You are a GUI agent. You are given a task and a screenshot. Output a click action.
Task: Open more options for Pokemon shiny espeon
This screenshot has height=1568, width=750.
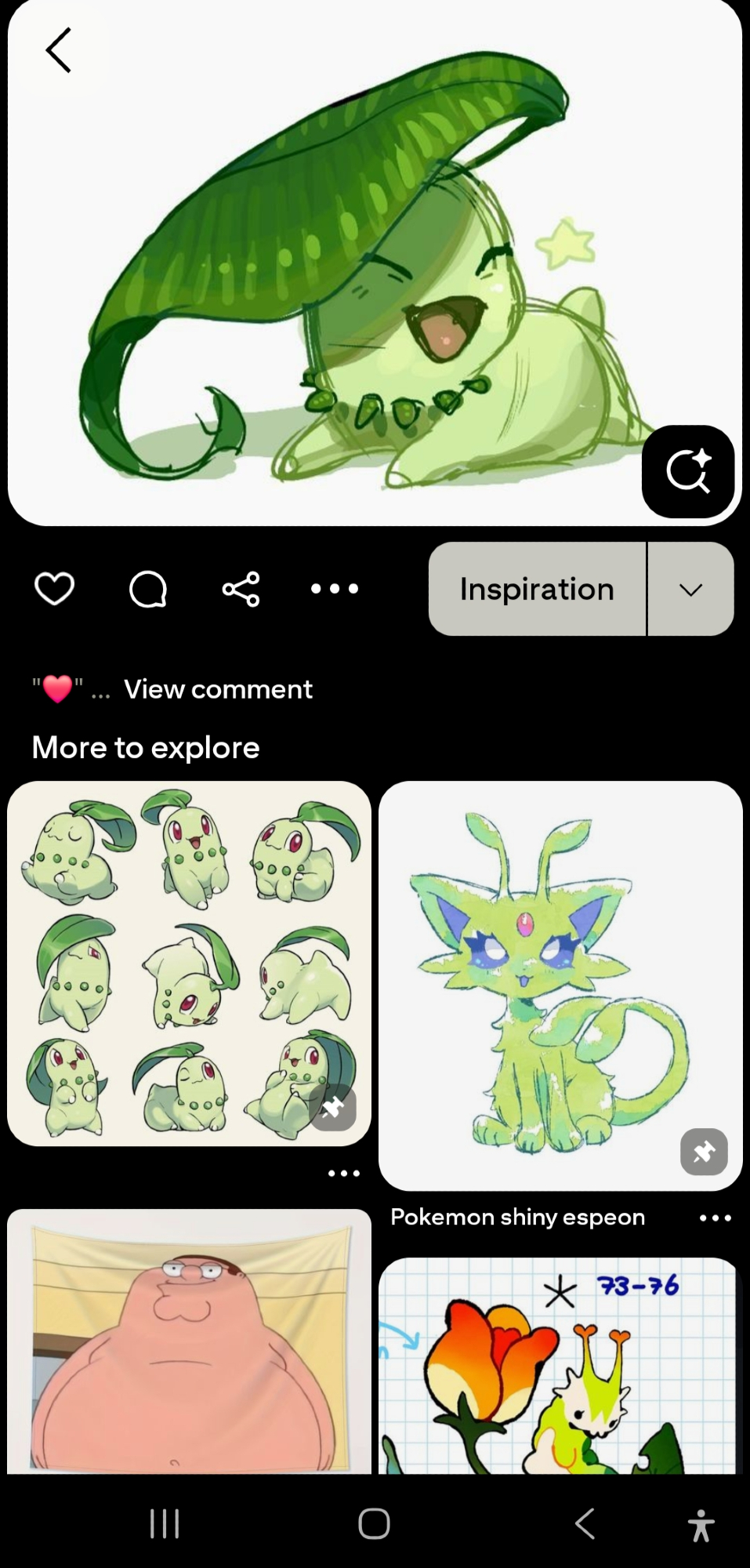(x=715, y=1218)
